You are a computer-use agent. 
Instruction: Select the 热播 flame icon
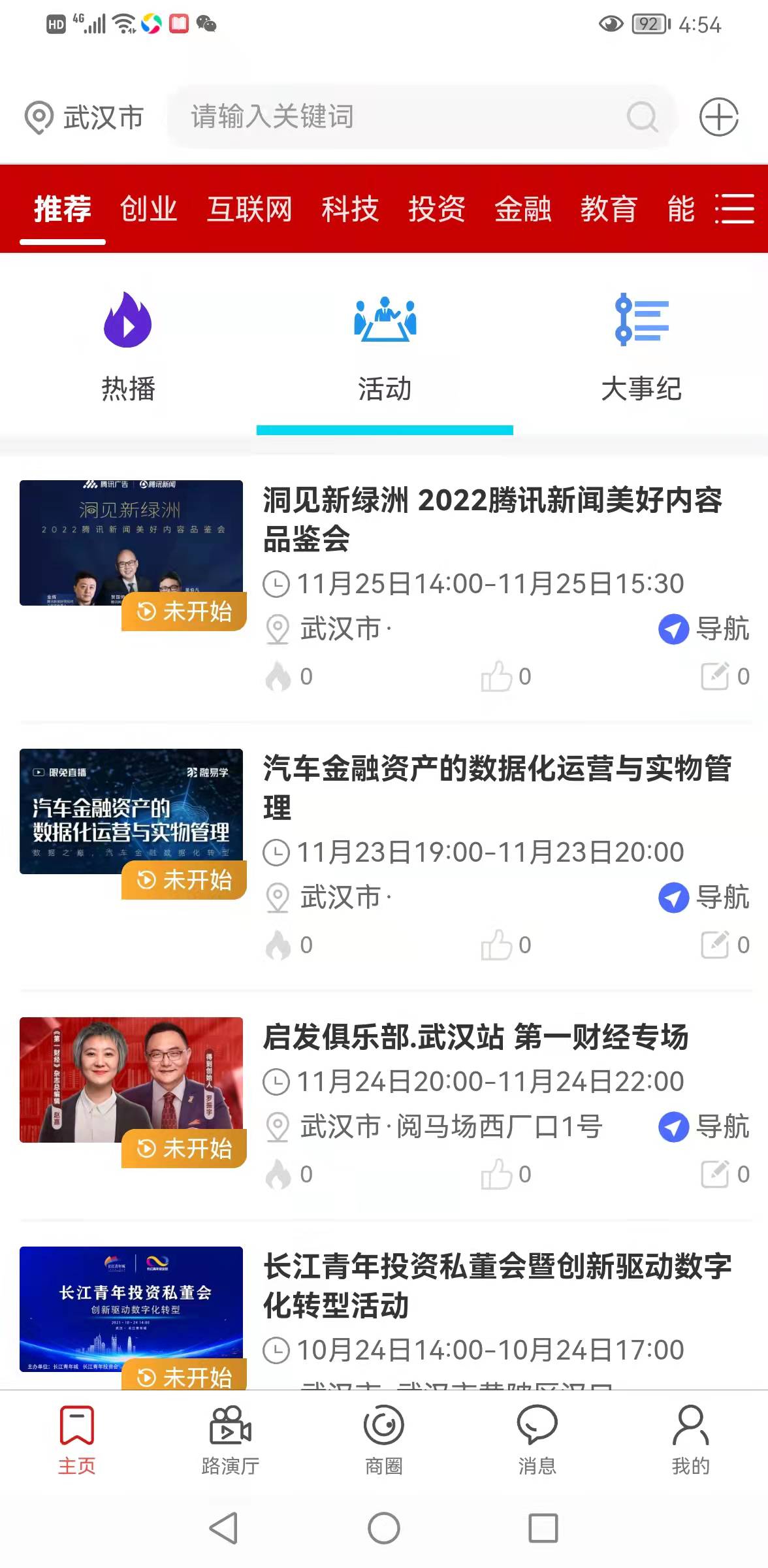point(126,321)
